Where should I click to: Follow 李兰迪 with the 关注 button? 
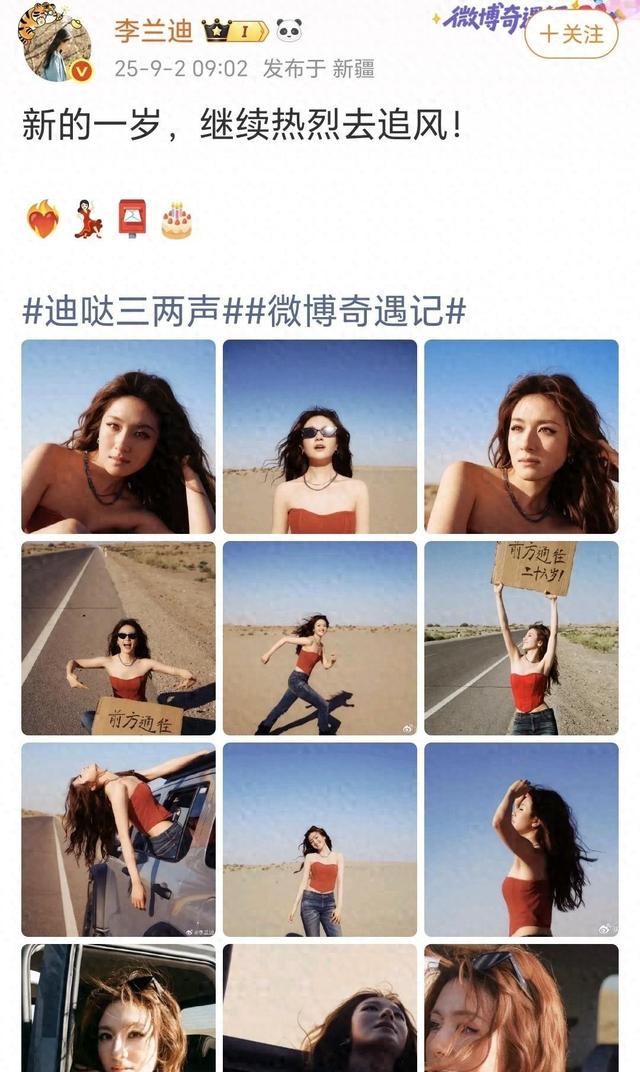[572, 33]
